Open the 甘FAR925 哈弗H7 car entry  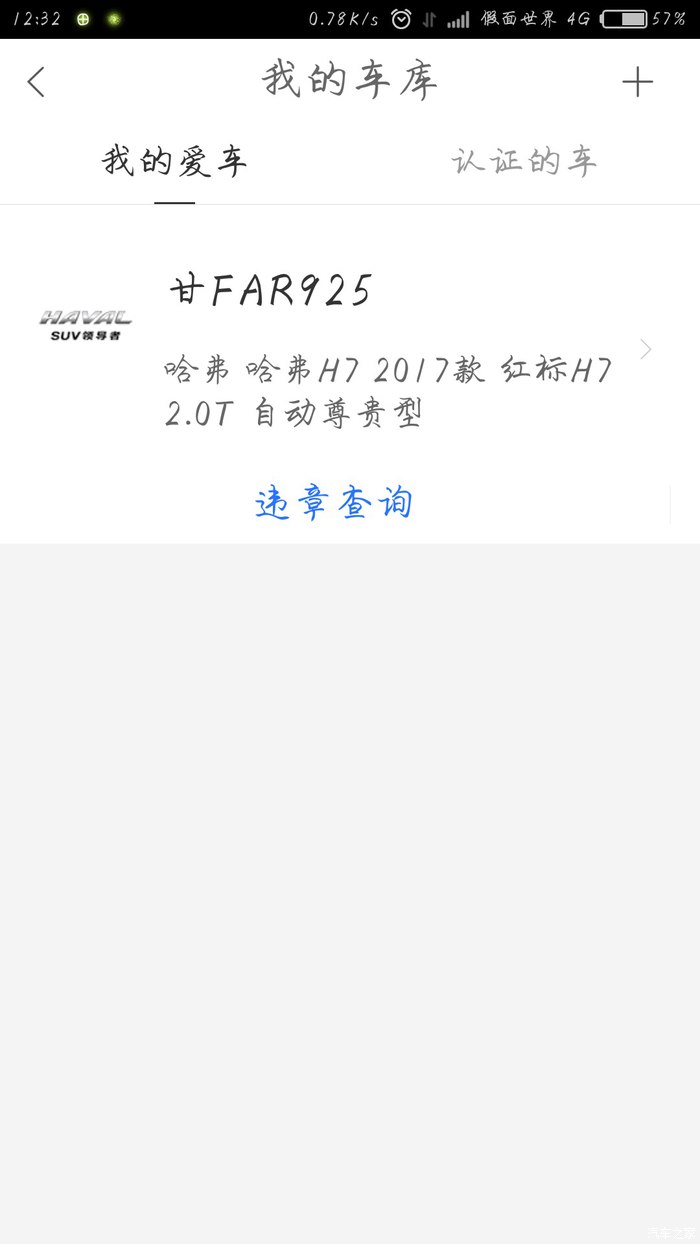pos(350,350)
